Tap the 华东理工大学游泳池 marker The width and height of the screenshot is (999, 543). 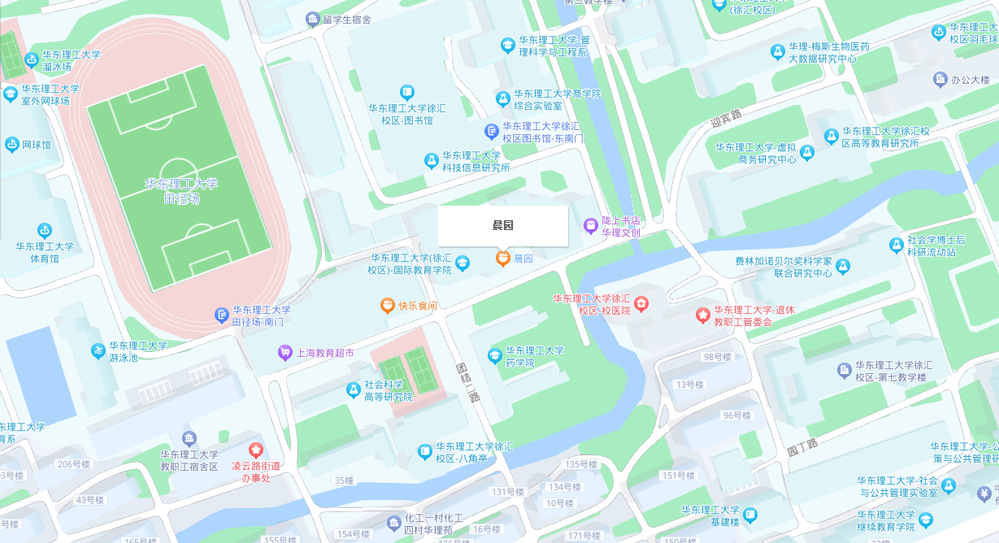[x=98, y=350]
